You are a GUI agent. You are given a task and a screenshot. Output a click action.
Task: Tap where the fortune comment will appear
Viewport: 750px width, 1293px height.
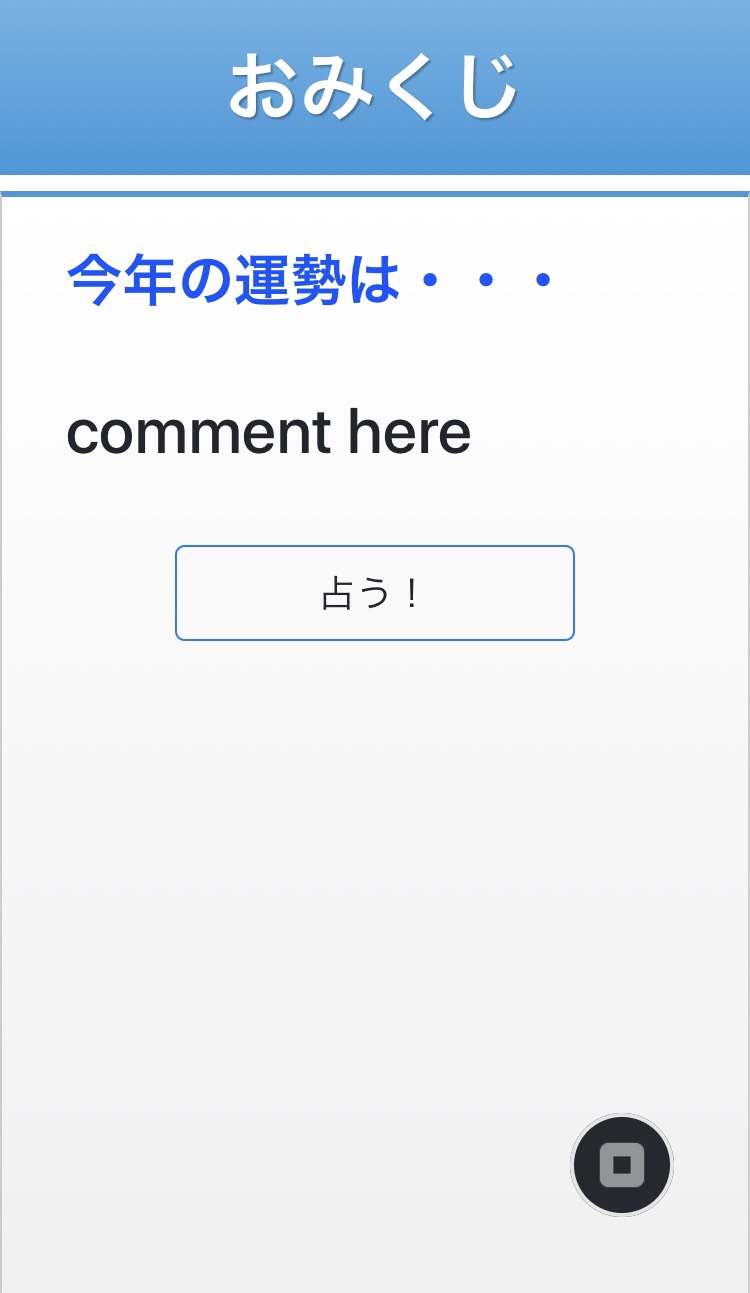pos(268,432)
